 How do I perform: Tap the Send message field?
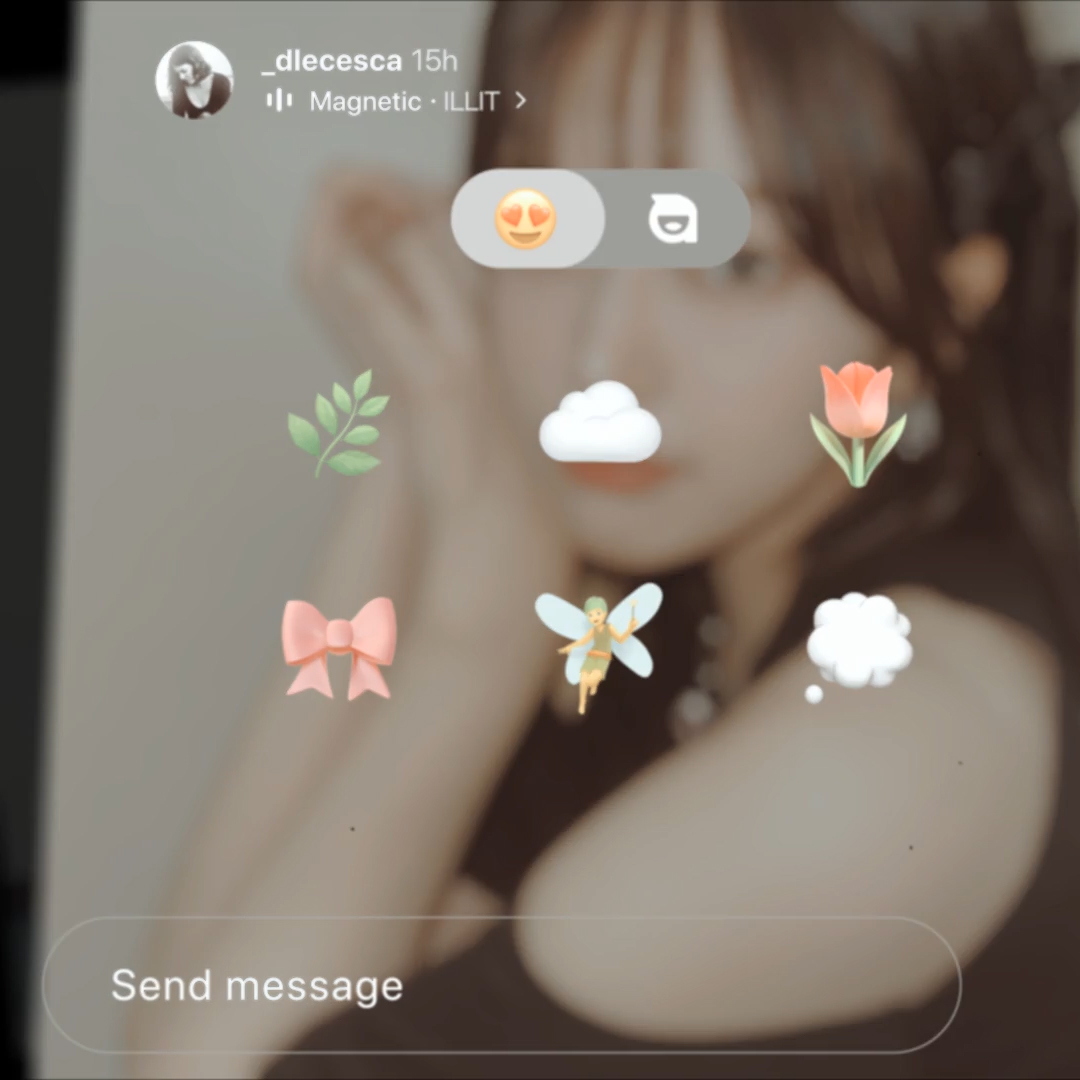500,985
